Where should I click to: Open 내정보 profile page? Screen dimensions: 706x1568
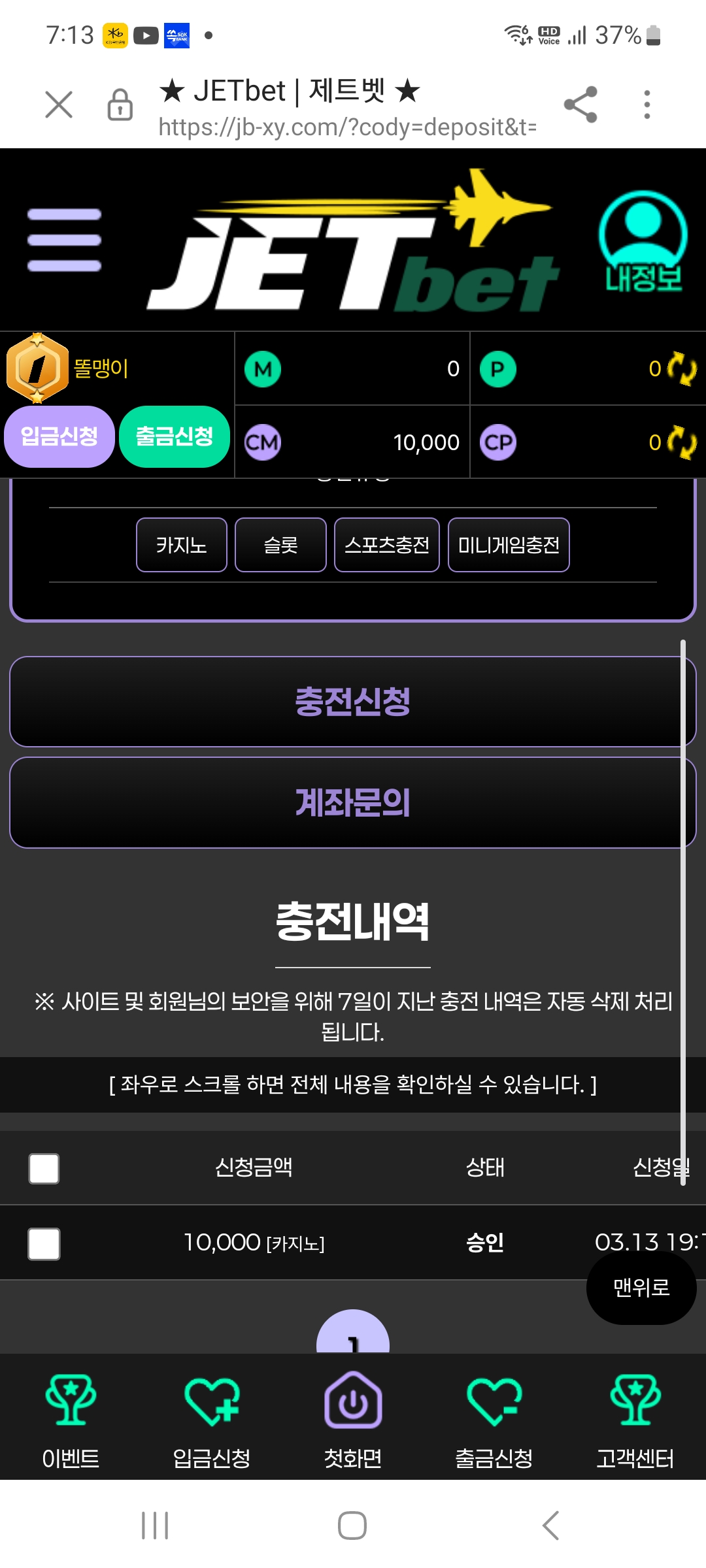click(x=643, y=241)
